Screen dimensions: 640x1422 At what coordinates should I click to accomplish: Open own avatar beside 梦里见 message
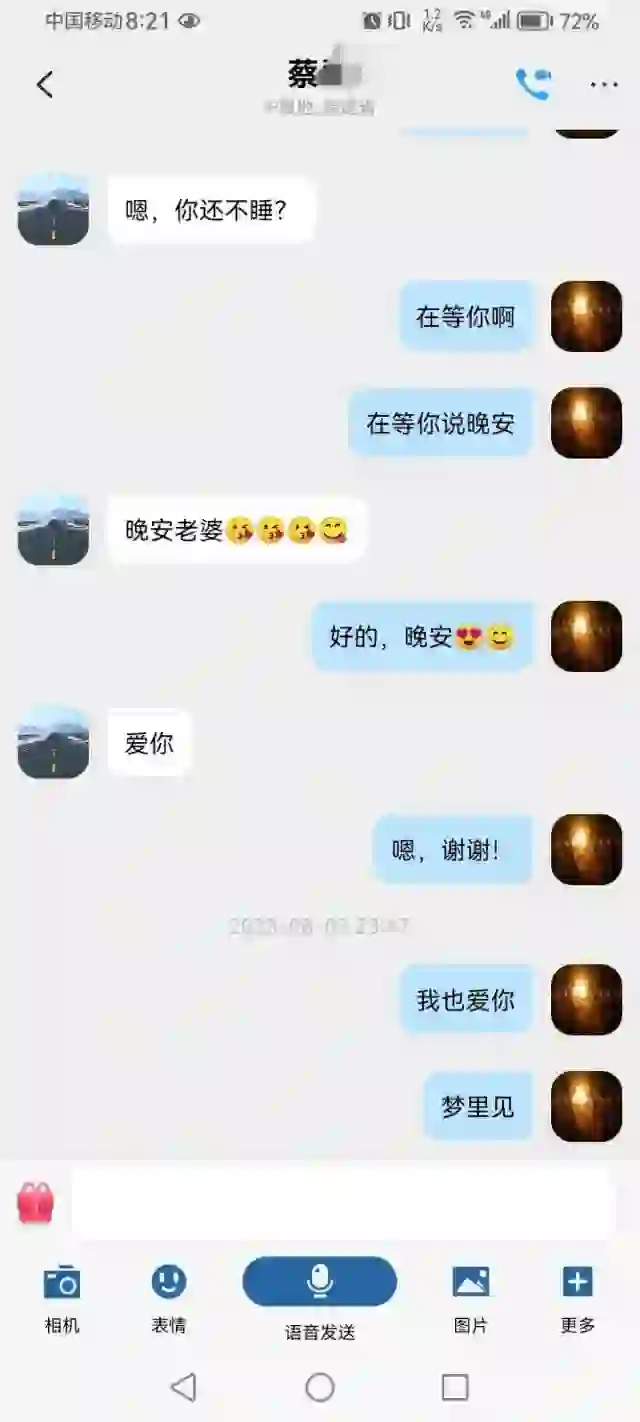pyautogui.click(x=586, y=1106)
